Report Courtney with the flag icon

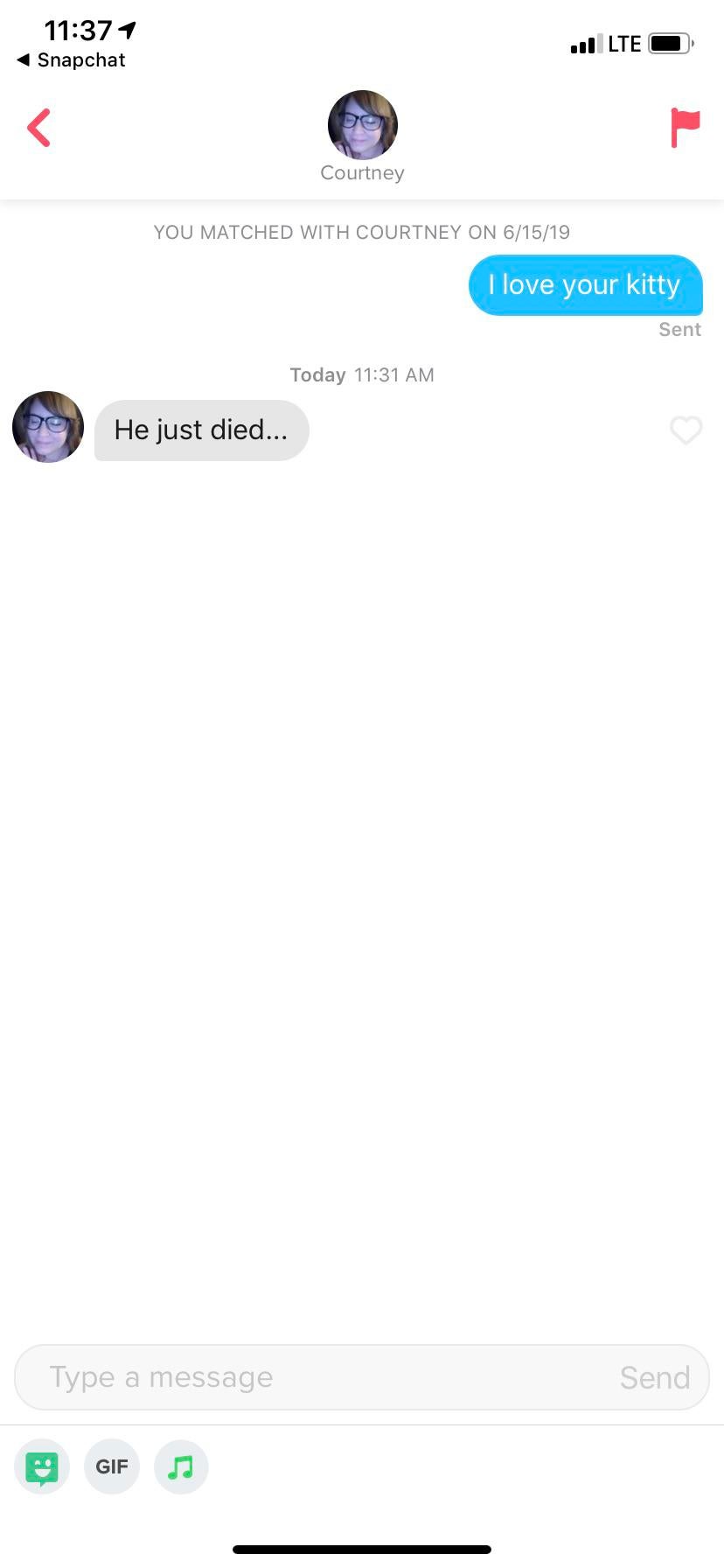click(x=685, y=128)
